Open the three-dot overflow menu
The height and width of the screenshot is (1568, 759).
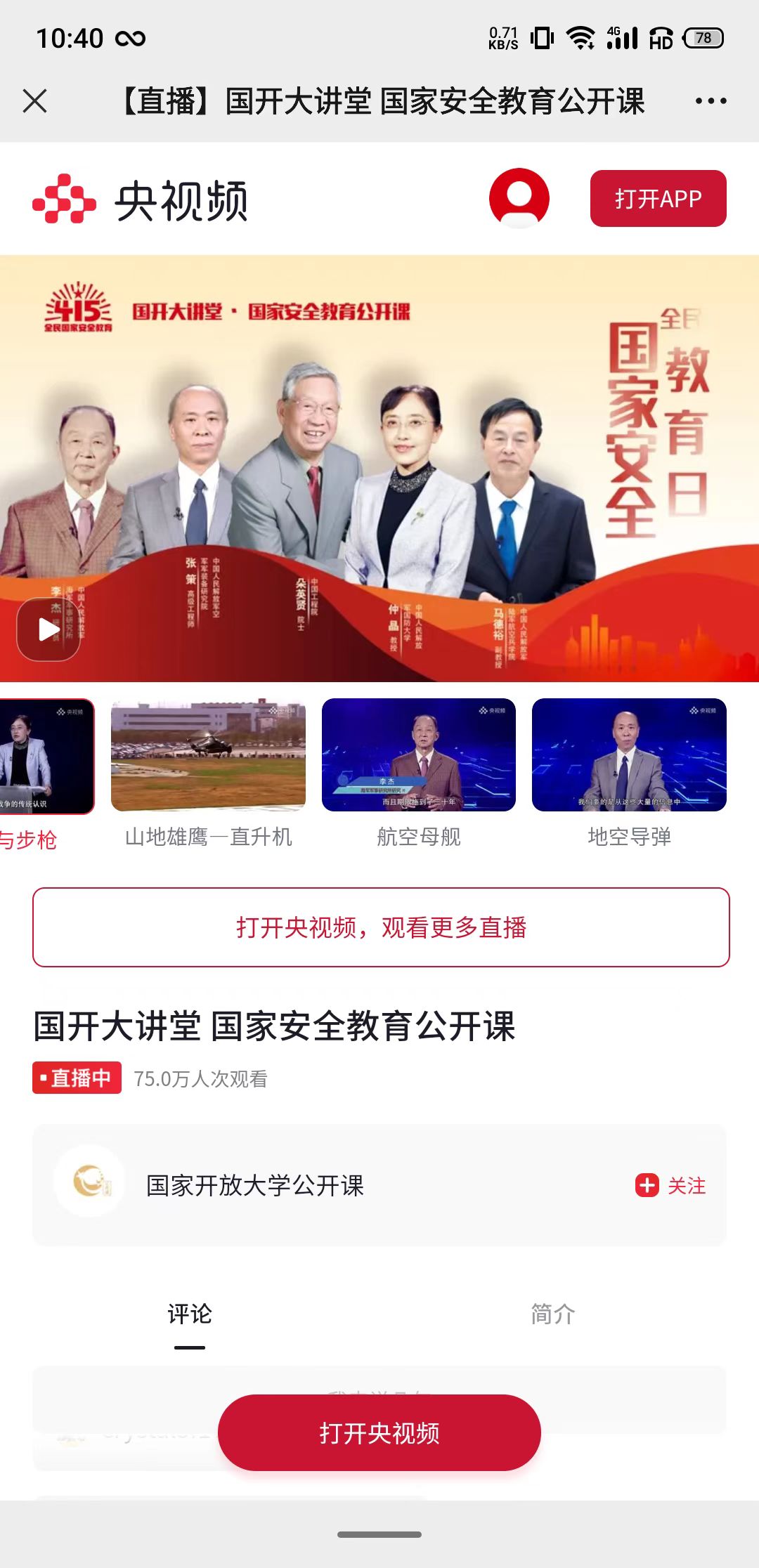711,101
